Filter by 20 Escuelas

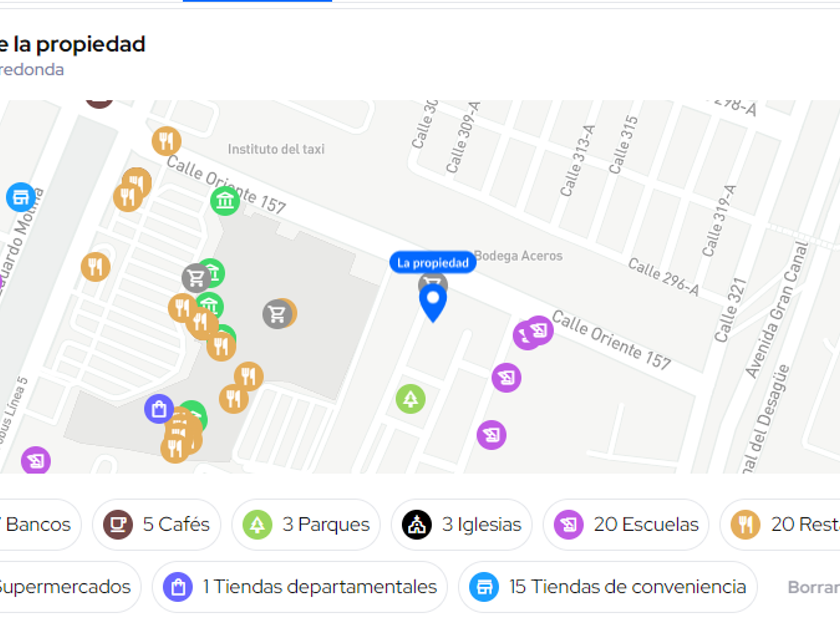click(x=626, y=525)
